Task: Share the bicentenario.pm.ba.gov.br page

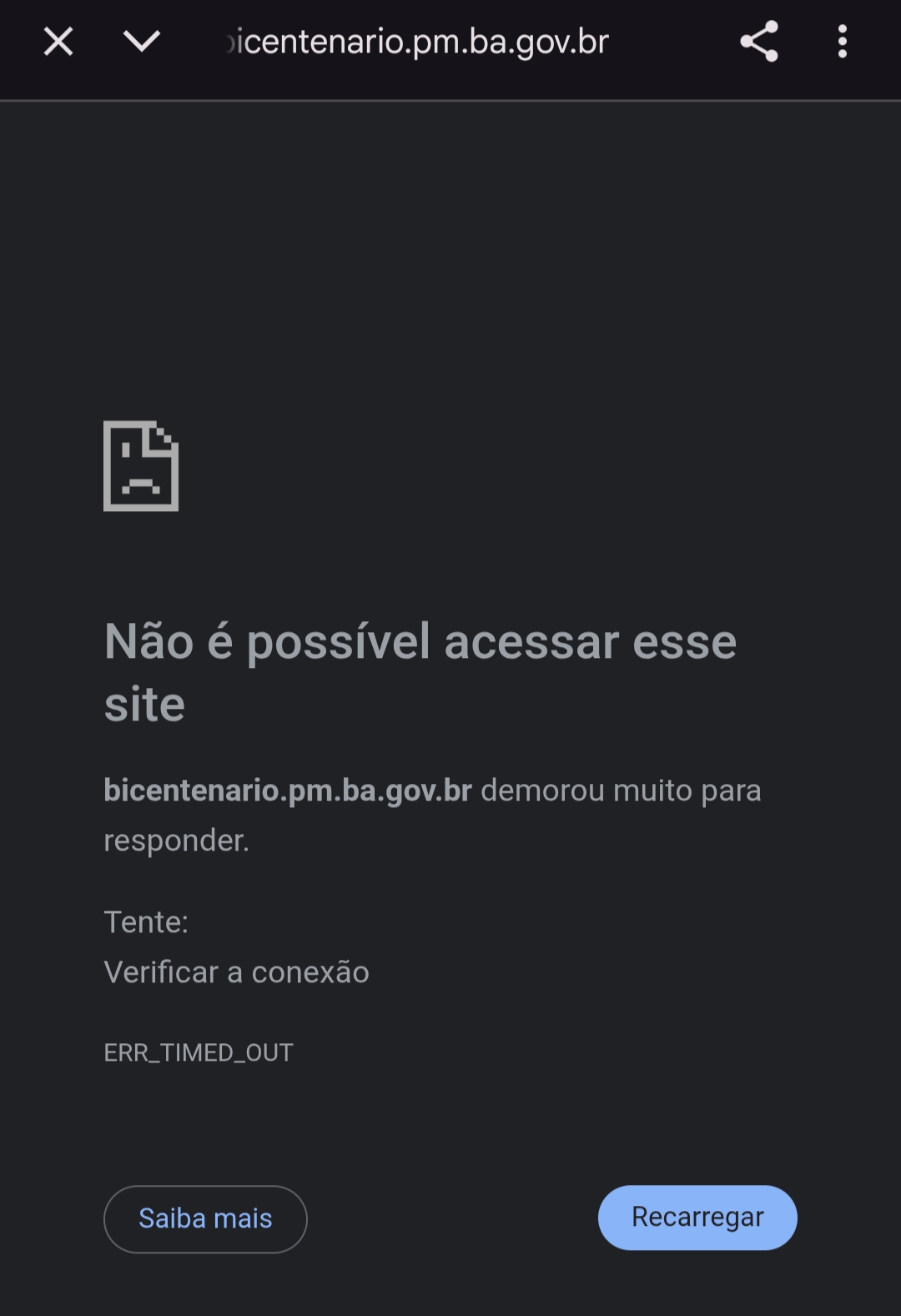Action: coord(758,42)
